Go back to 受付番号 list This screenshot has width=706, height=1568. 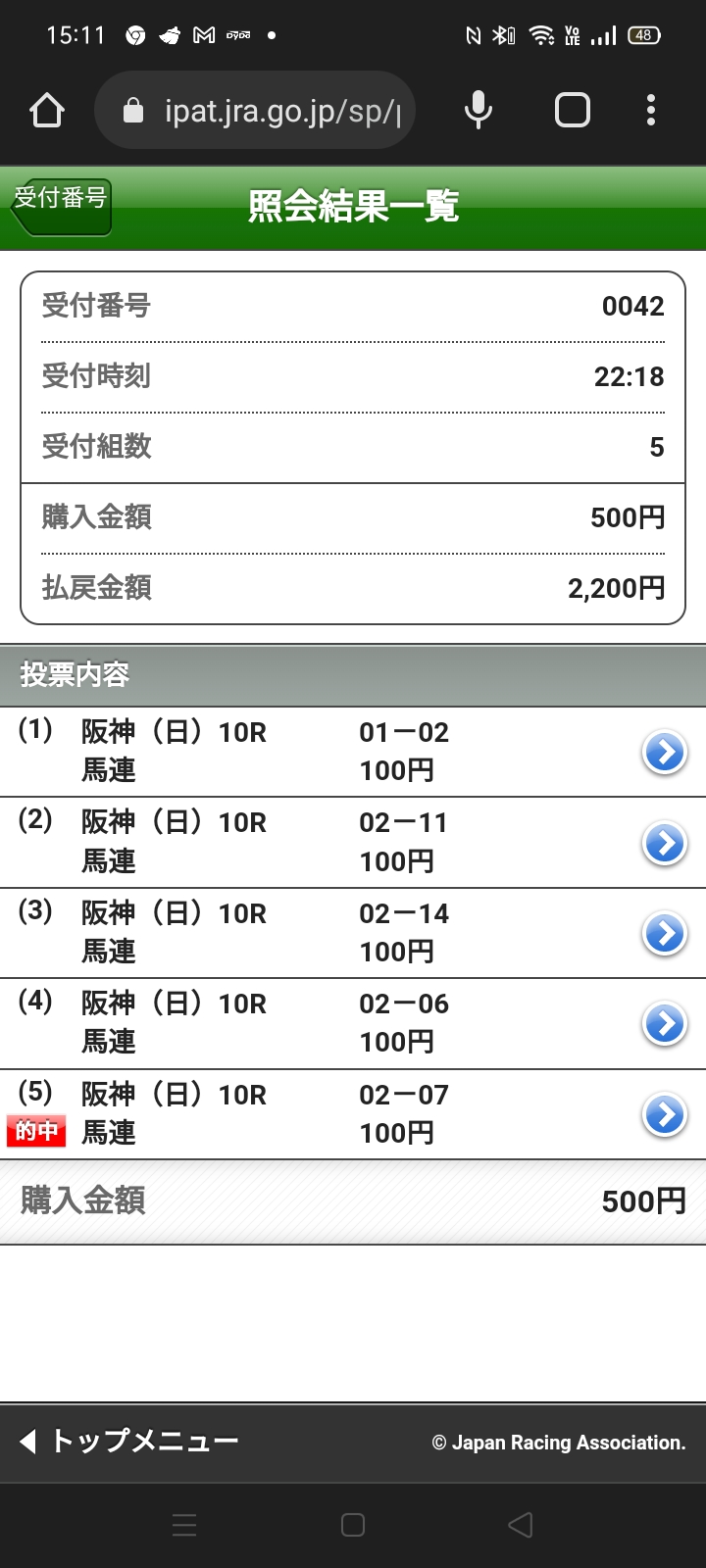61,206
